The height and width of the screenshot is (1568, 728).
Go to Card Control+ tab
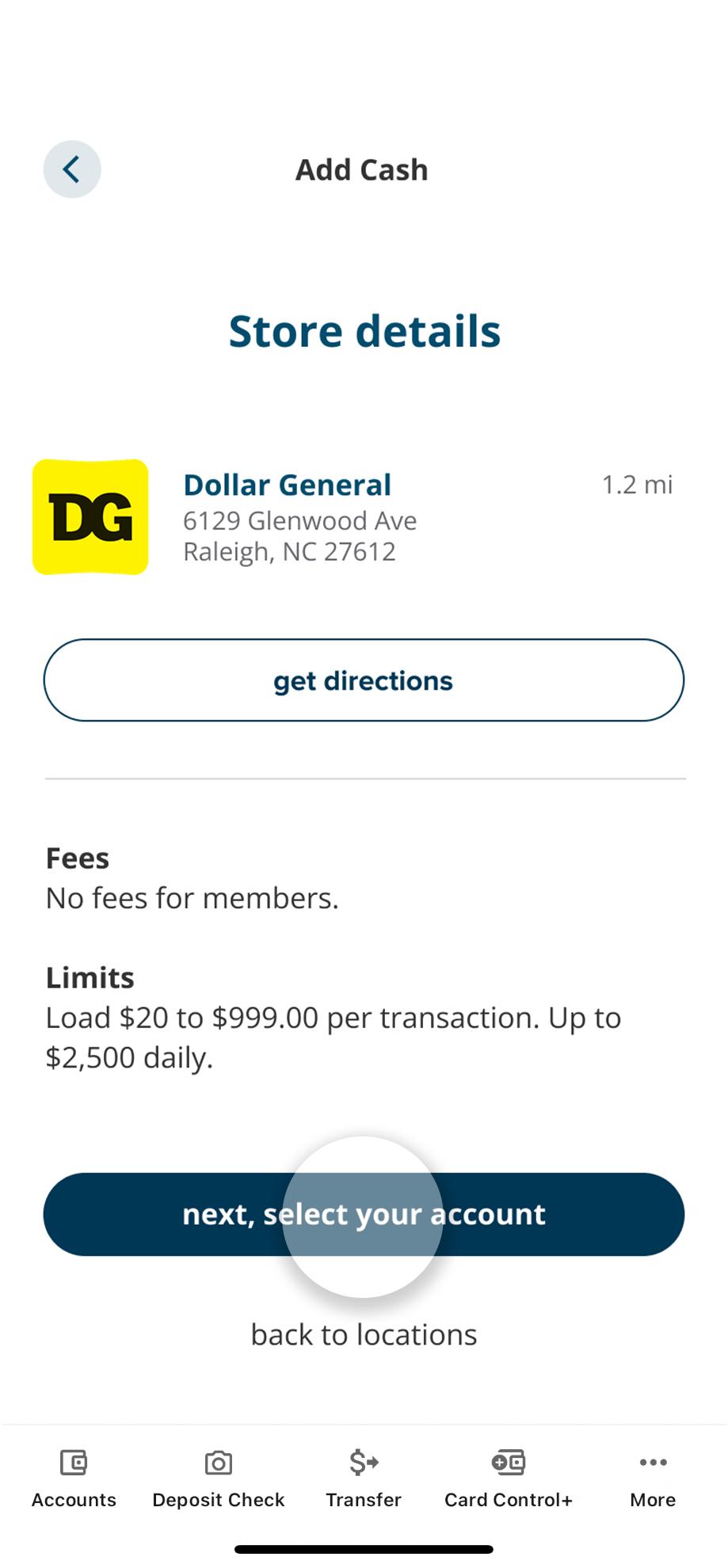(509, 1478)
